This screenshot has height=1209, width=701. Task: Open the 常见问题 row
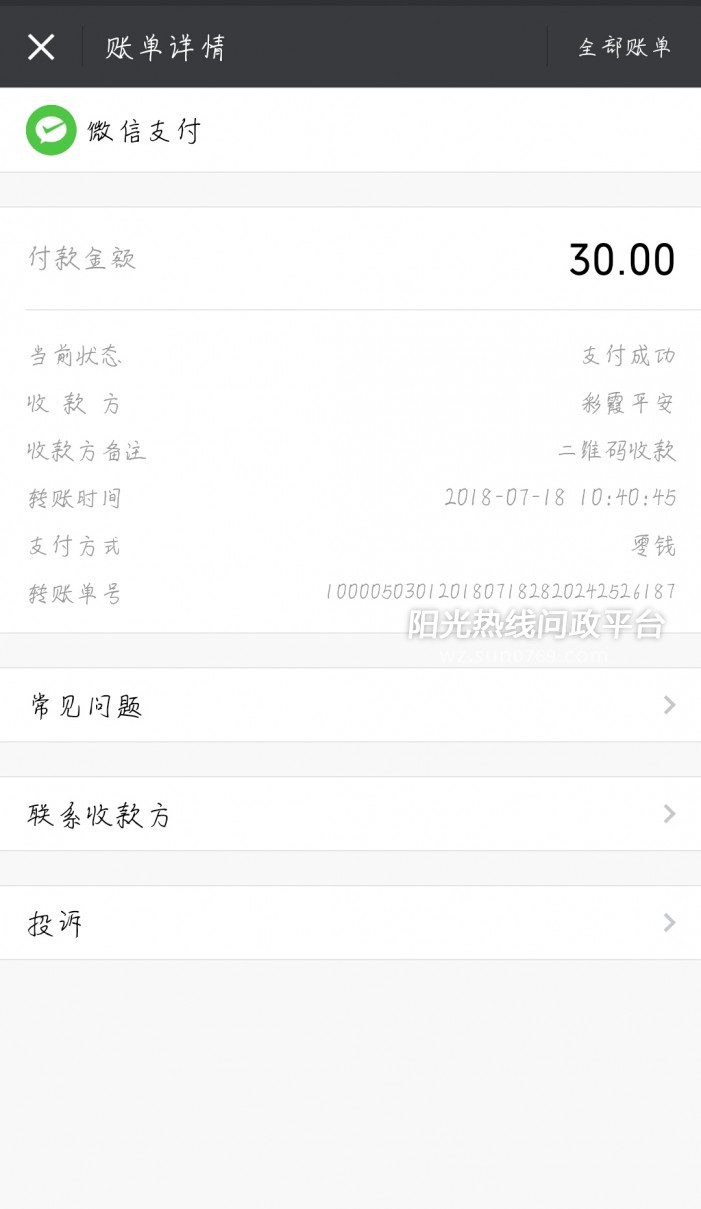coord(350,706)
